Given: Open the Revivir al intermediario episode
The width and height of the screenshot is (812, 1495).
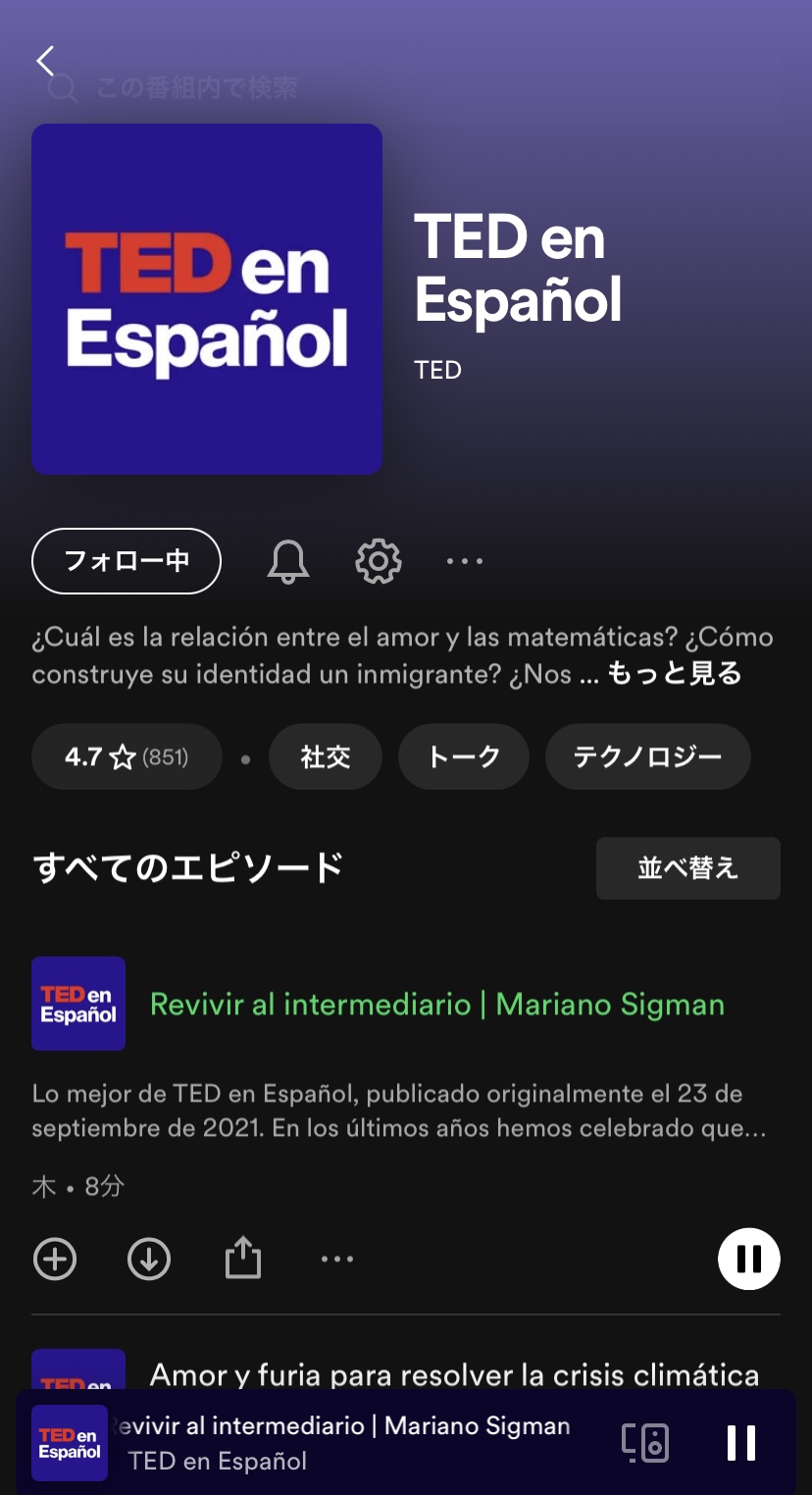Looking at the screenshot, I should pyautogui.click(x=437, y=1004).
